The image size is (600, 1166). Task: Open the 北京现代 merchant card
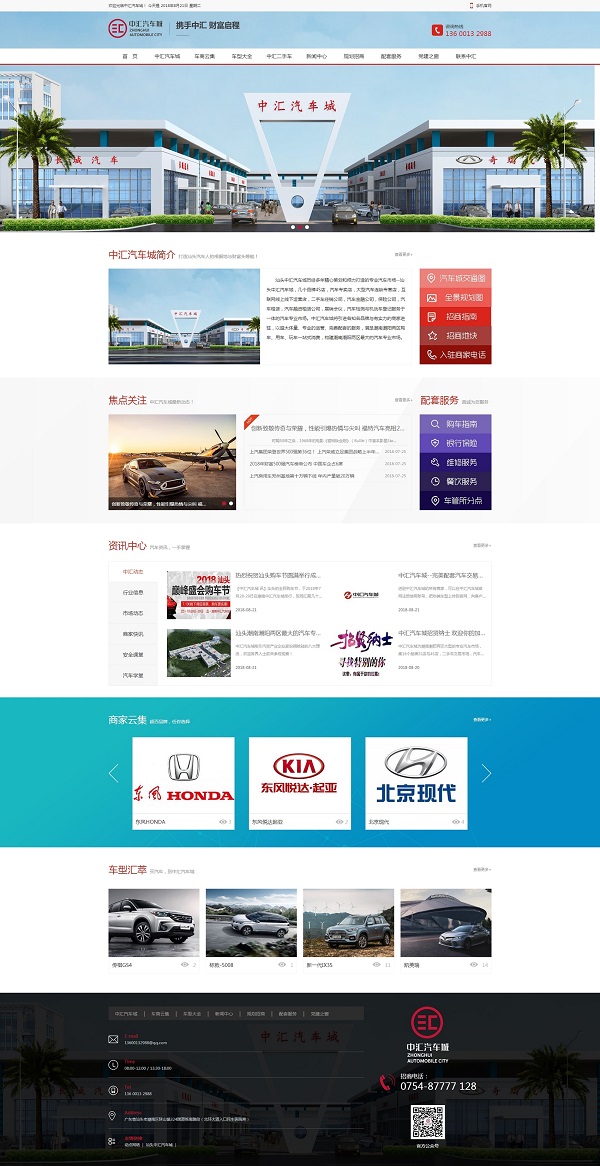(x=415, y=782)
